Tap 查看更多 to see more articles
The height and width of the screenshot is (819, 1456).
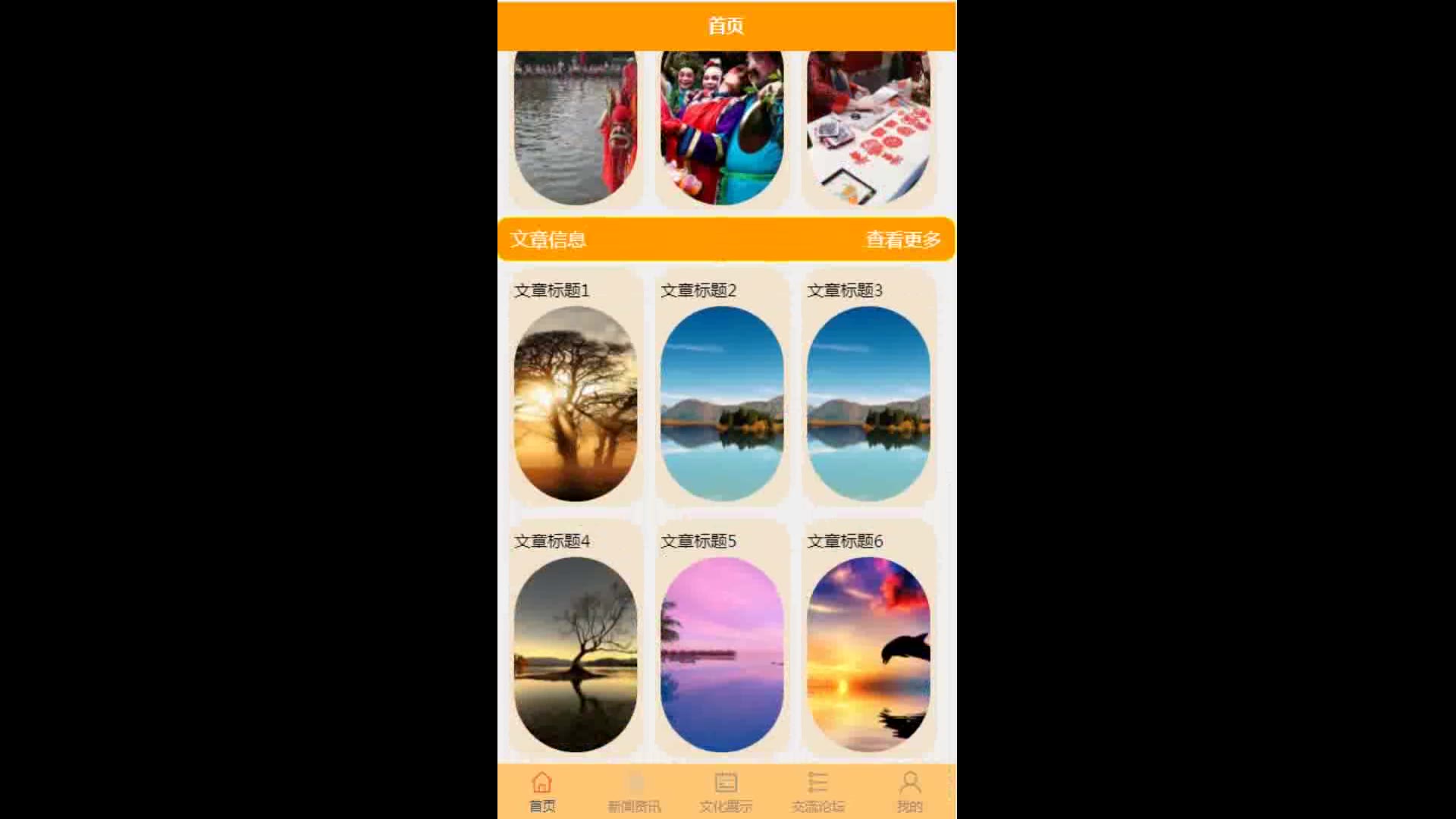pos(902,240)
